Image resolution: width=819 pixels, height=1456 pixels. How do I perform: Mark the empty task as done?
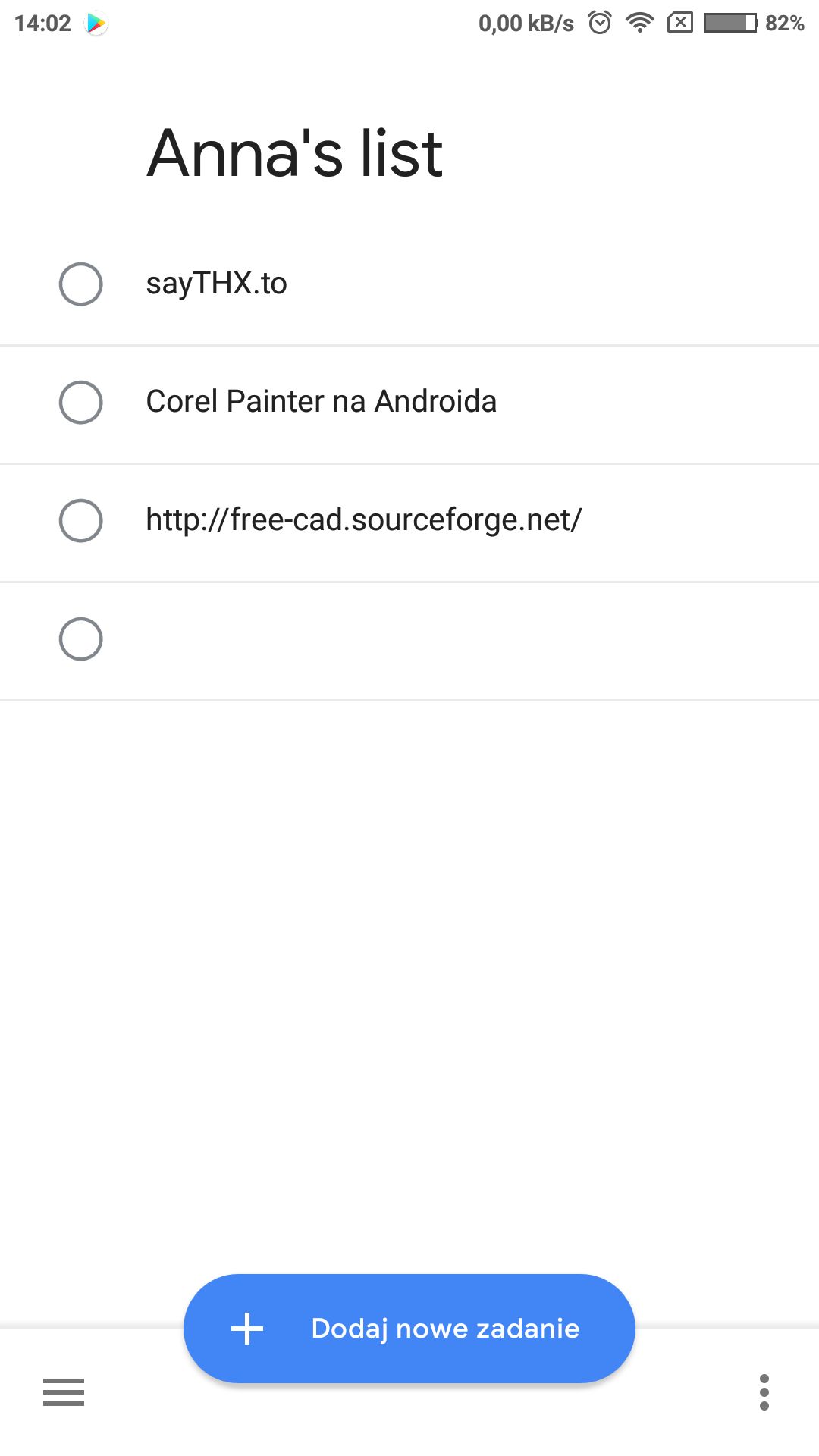[x=81, y=639]
